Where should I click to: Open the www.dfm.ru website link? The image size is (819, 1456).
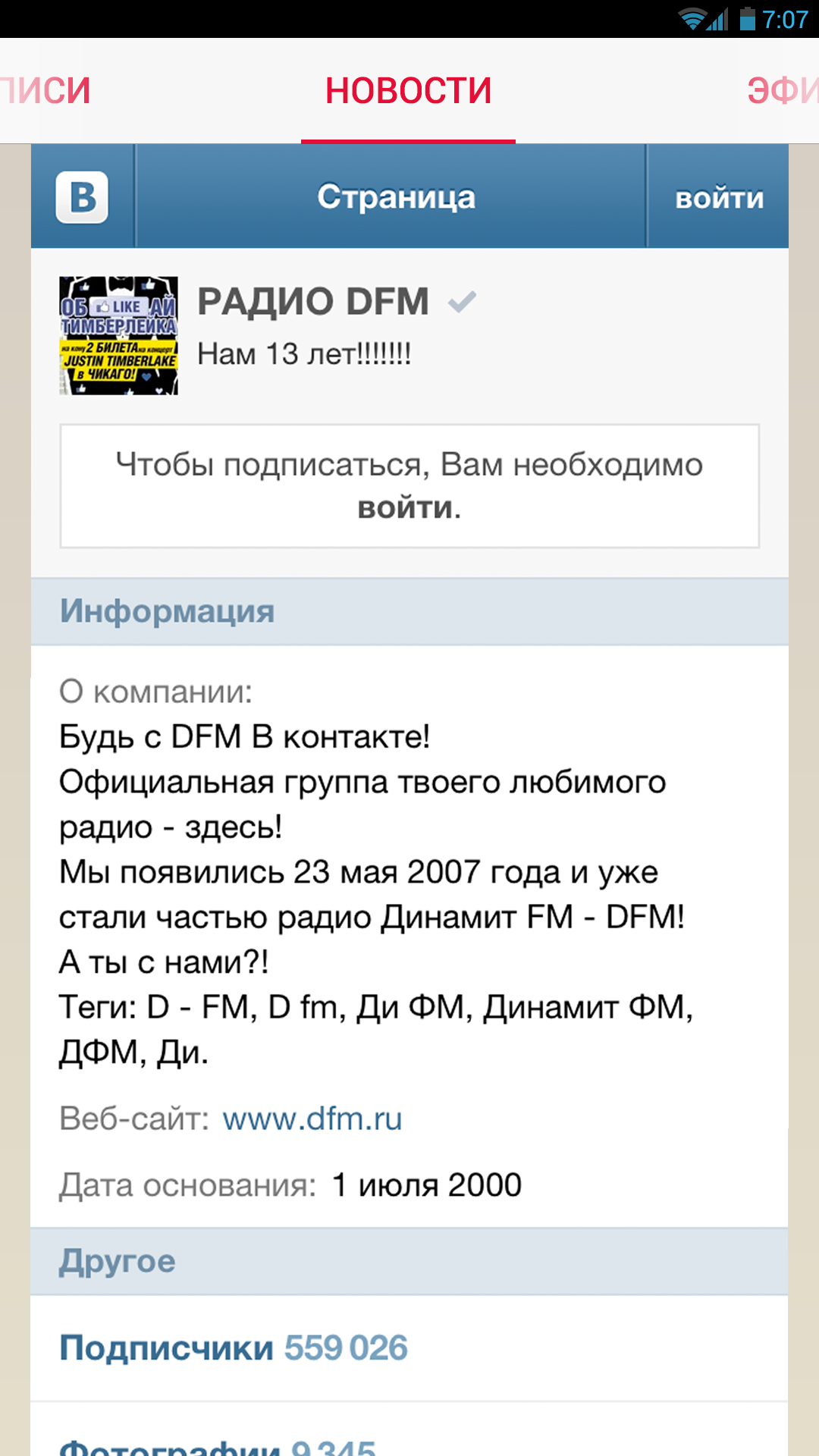click(312, 1119)
